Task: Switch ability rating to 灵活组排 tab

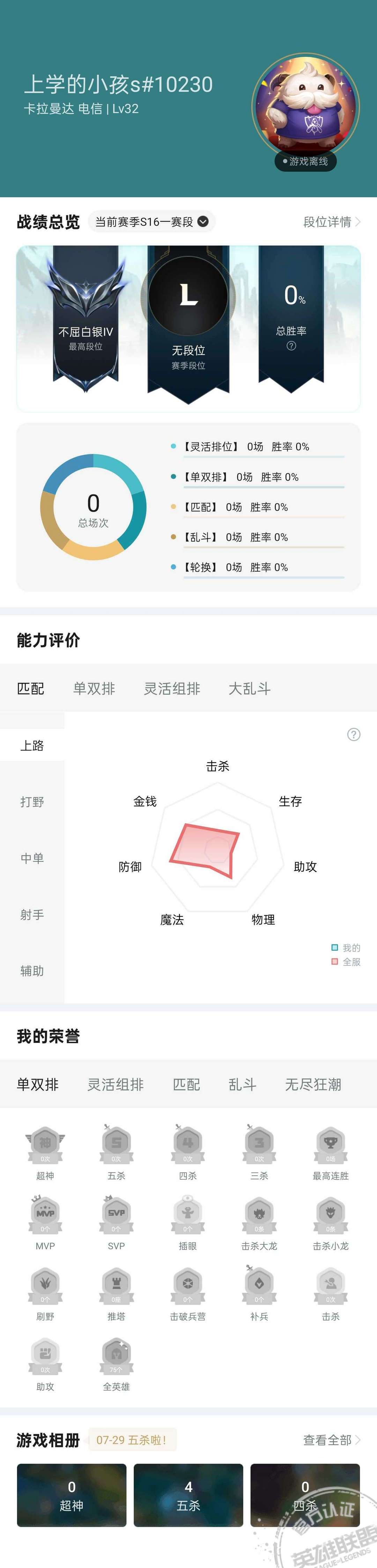Action: tap(172, 688)
